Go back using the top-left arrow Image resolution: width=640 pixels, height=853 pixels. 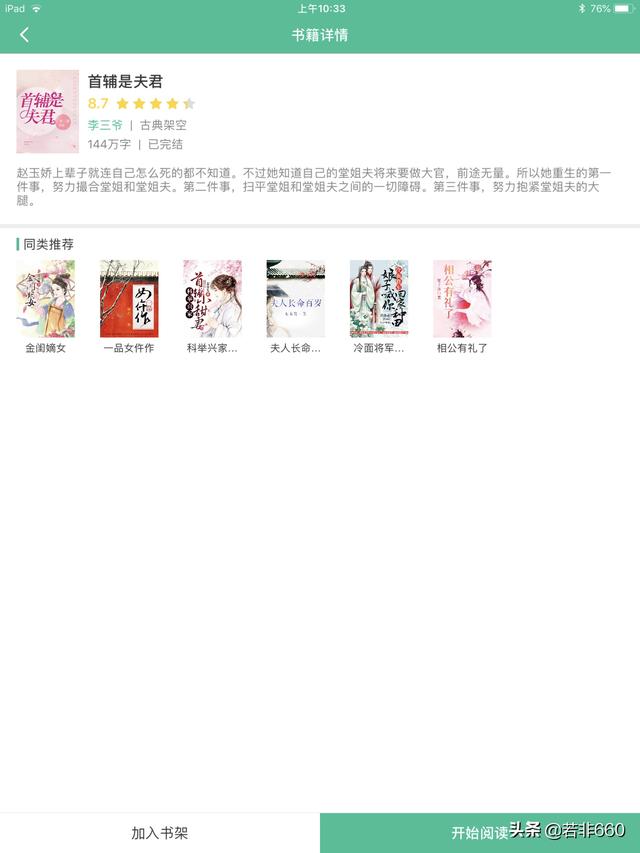click(x=25, y=35)
